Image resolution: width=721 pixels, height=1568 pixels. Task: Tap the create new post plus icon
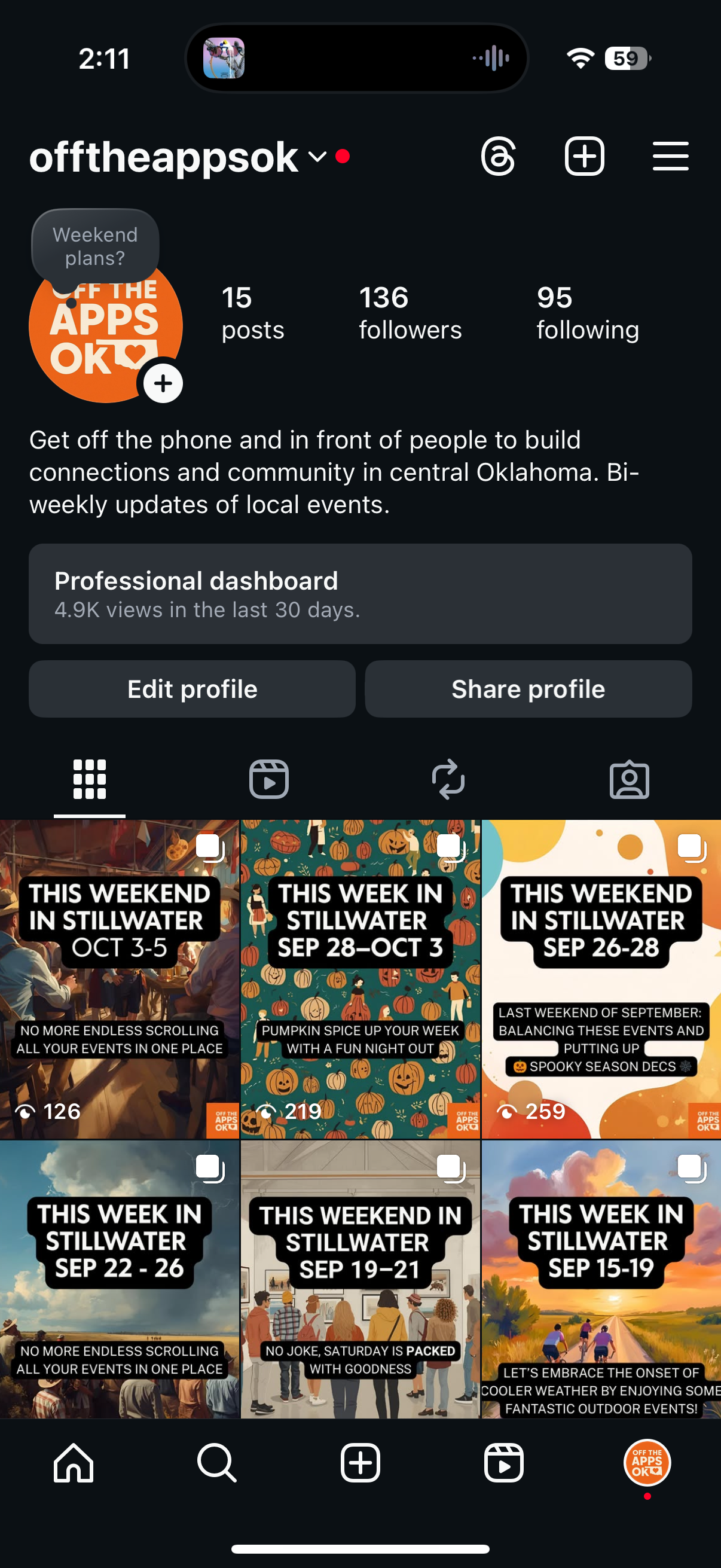(583, 157)
